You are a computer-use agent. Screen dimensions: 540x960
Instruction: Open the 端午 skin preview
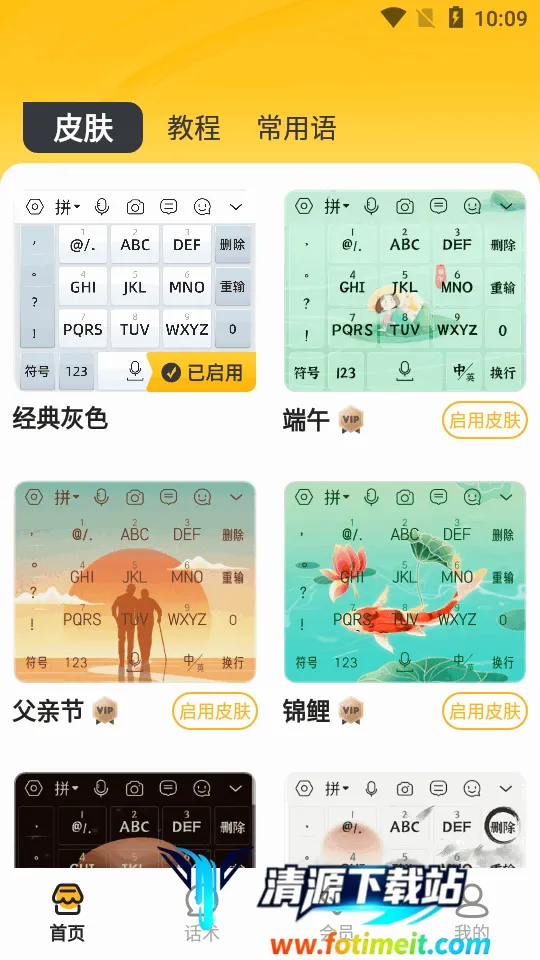point(405,291)
